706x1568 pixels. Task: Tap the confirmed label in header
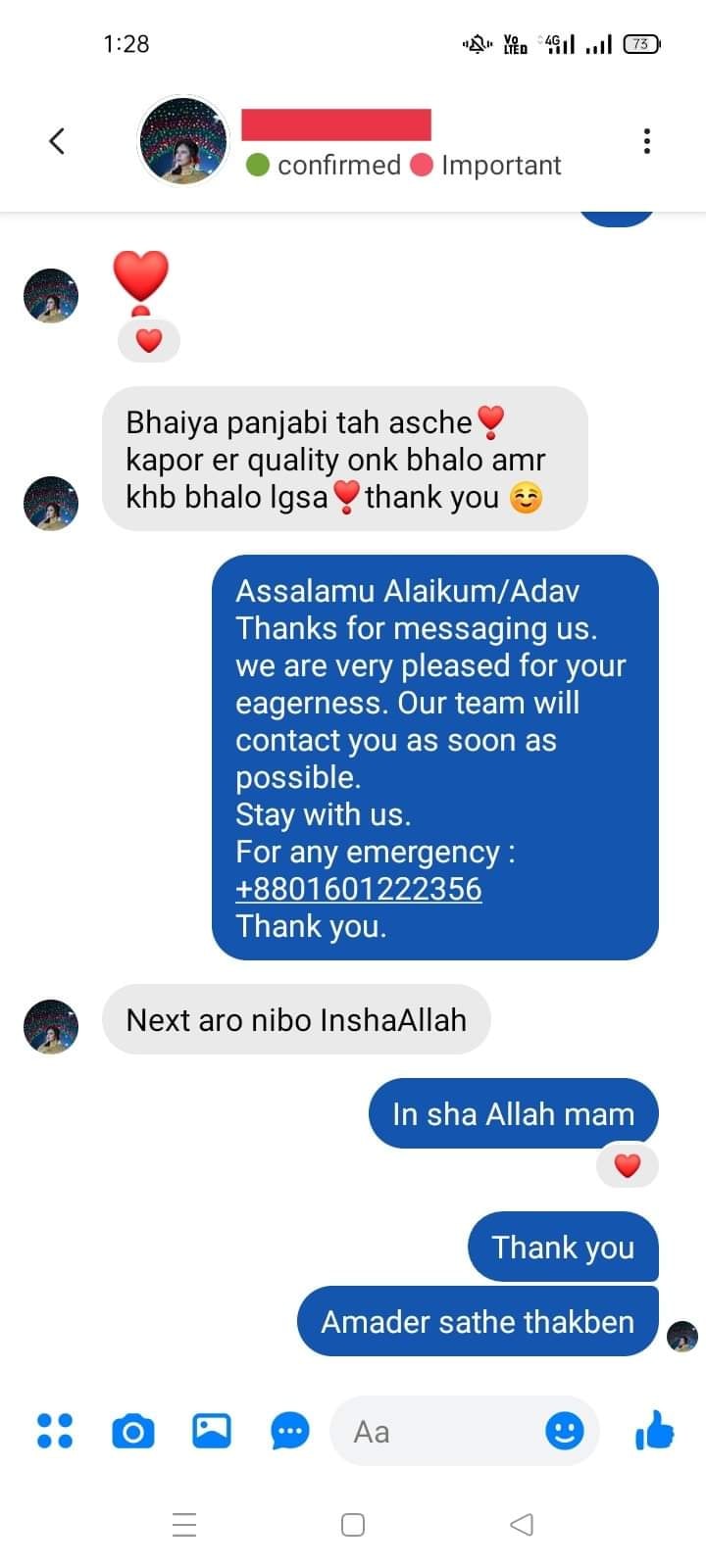[325, 166]
